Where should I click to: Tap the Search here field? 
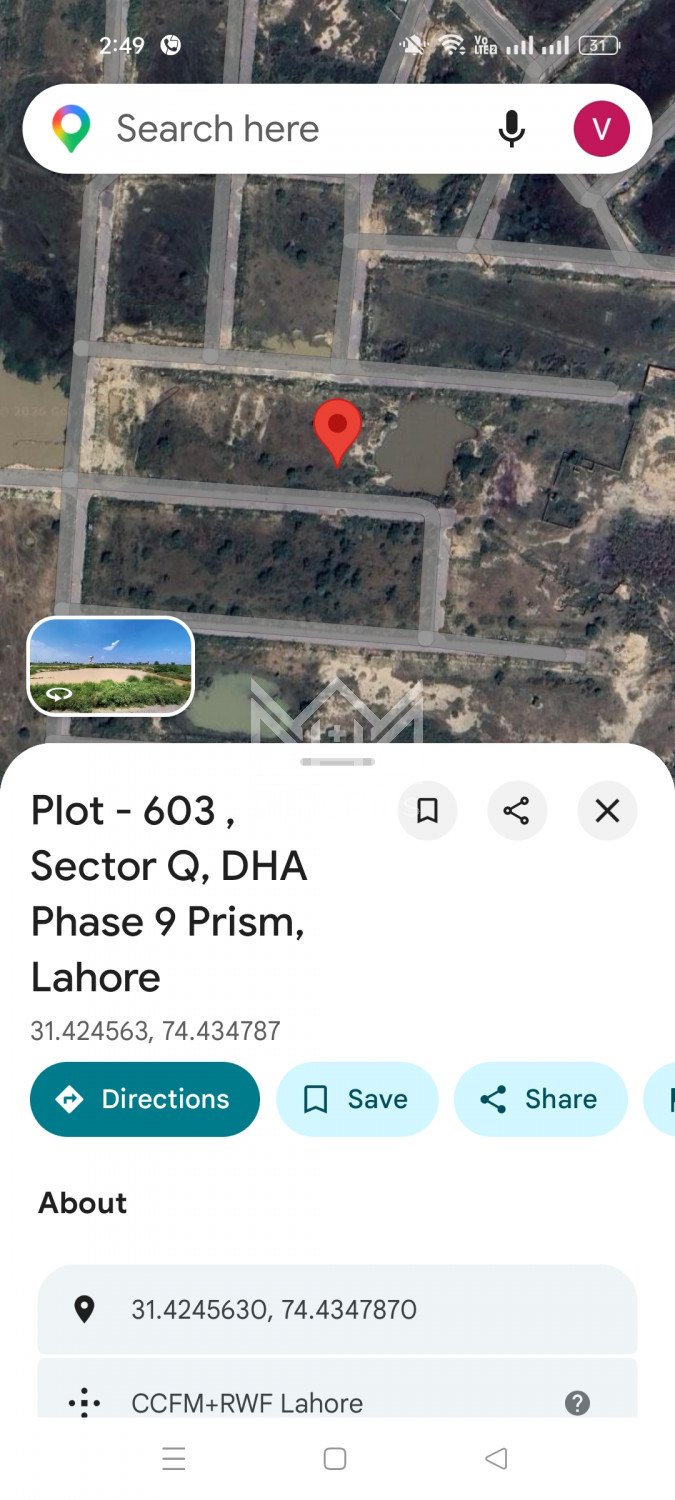290,129
